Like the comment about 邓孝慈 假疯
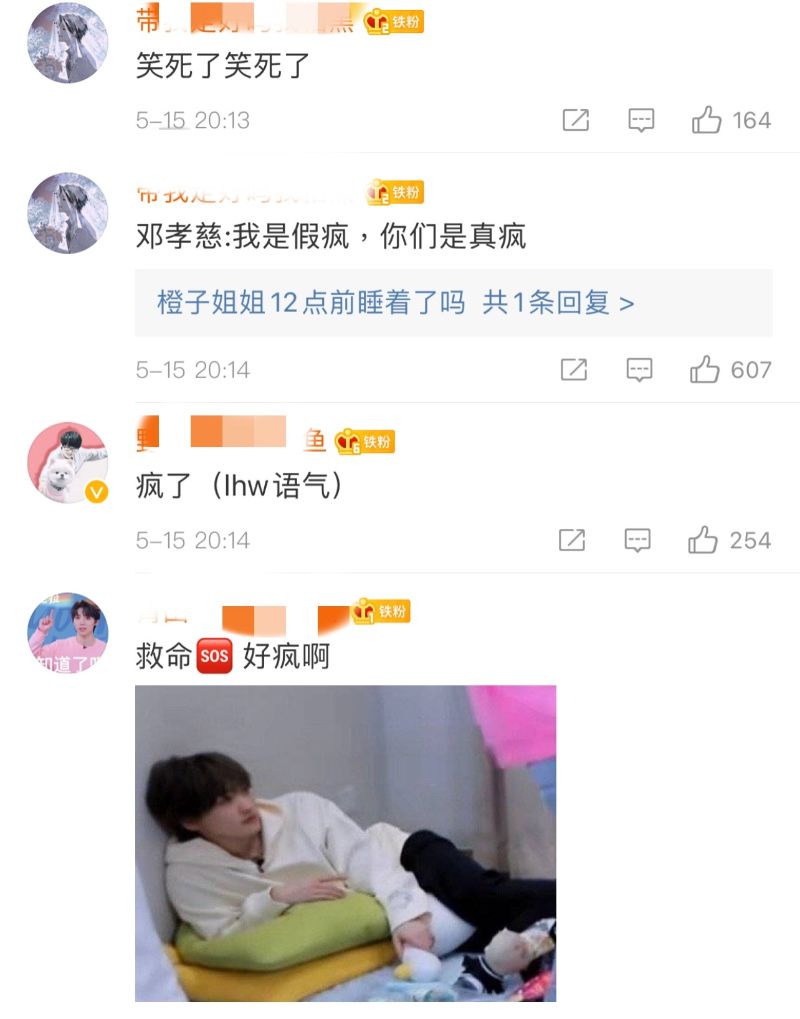The width and height of the screenshot is (800, 1019). click(x=705, y=370)
